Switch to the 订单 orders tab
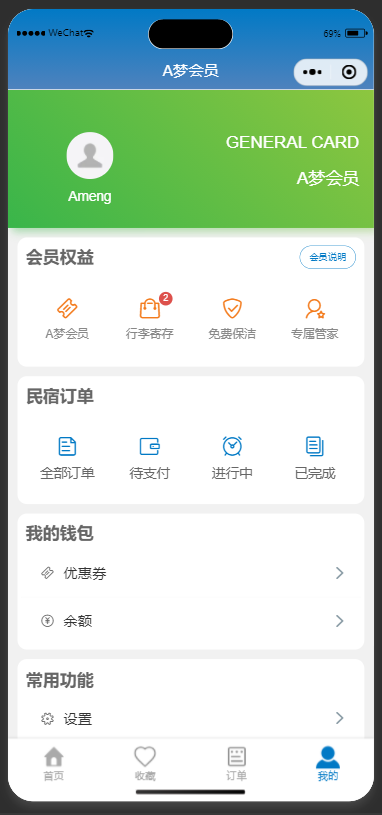Viewport: 382px width, 815px height. point(236,764)
